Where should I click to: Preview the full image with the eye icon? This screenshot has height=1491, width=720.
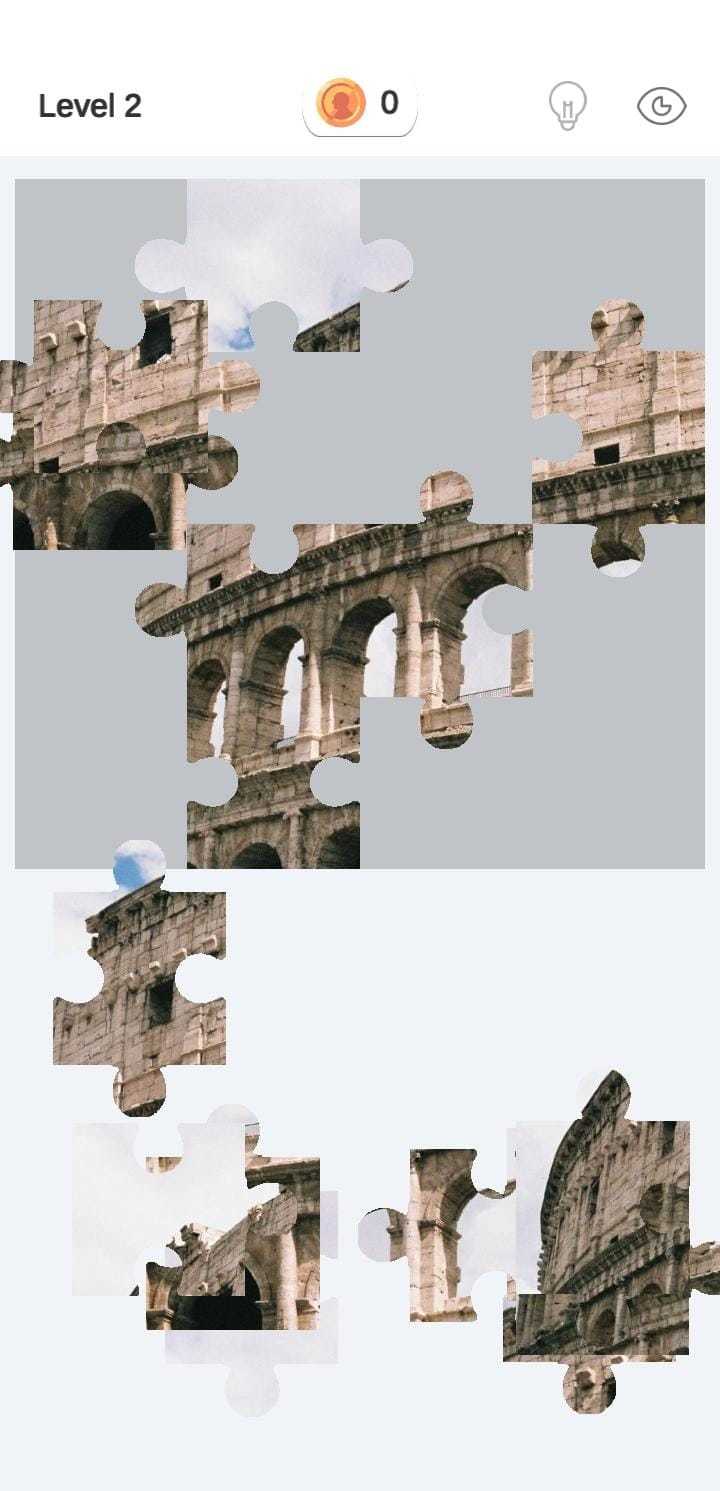(661, 105)
